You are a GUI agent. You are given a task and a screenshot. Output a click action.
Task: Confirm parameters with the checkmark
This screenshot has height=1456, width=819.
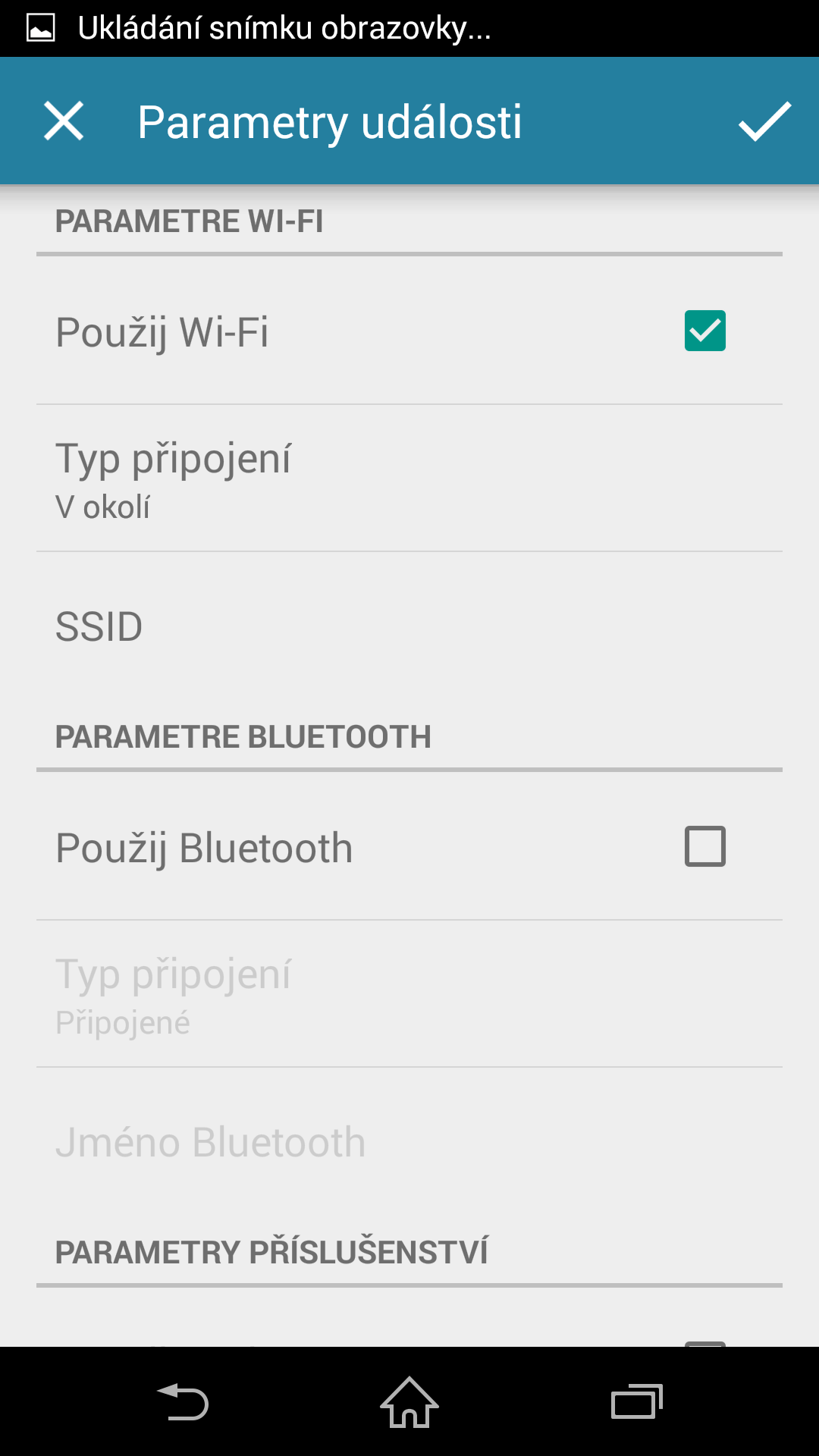(x=764, y=121)
